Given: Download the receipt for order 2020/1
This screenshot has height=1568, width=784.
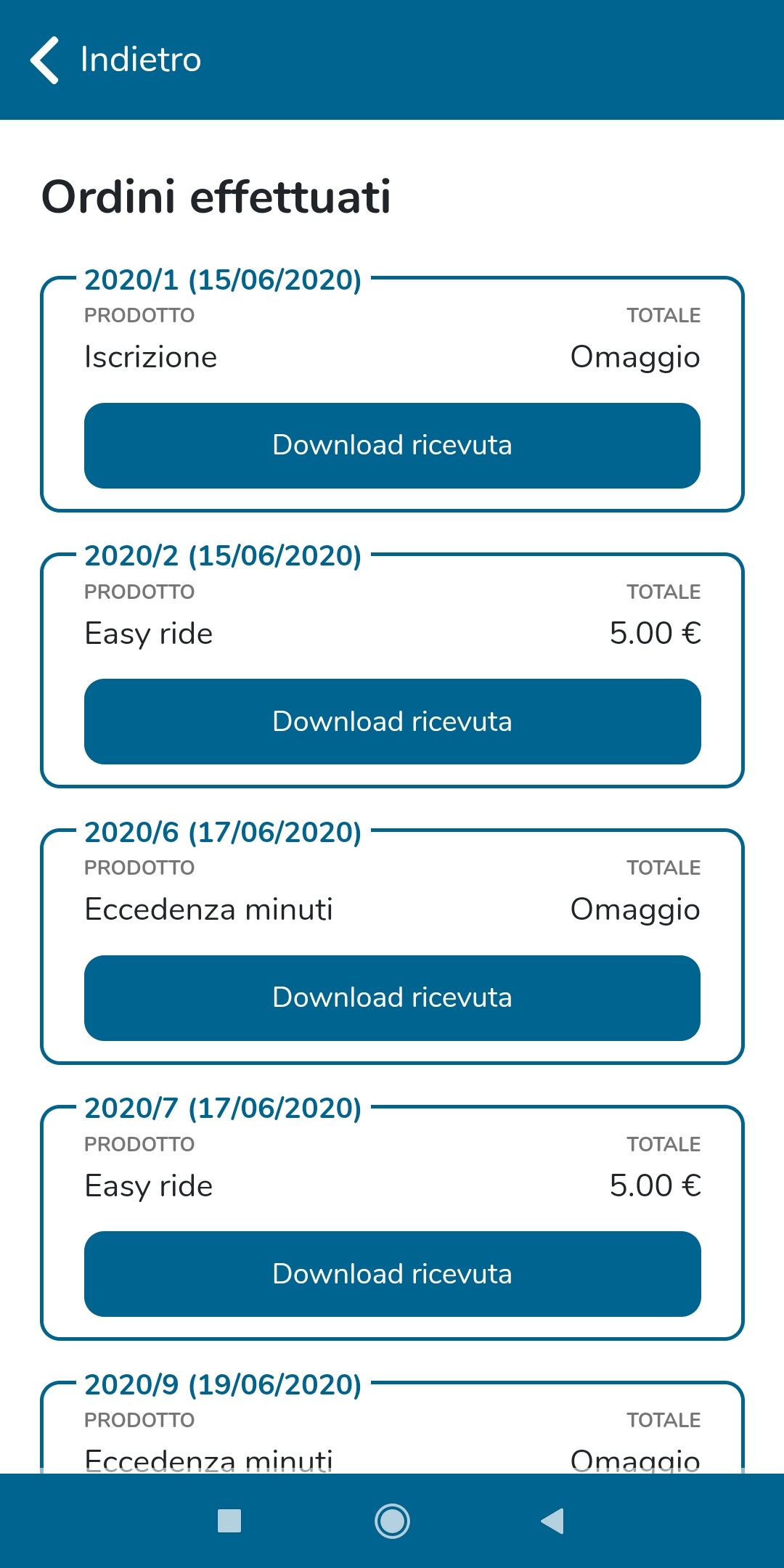Looking at the screenshot, I should 392,445.
